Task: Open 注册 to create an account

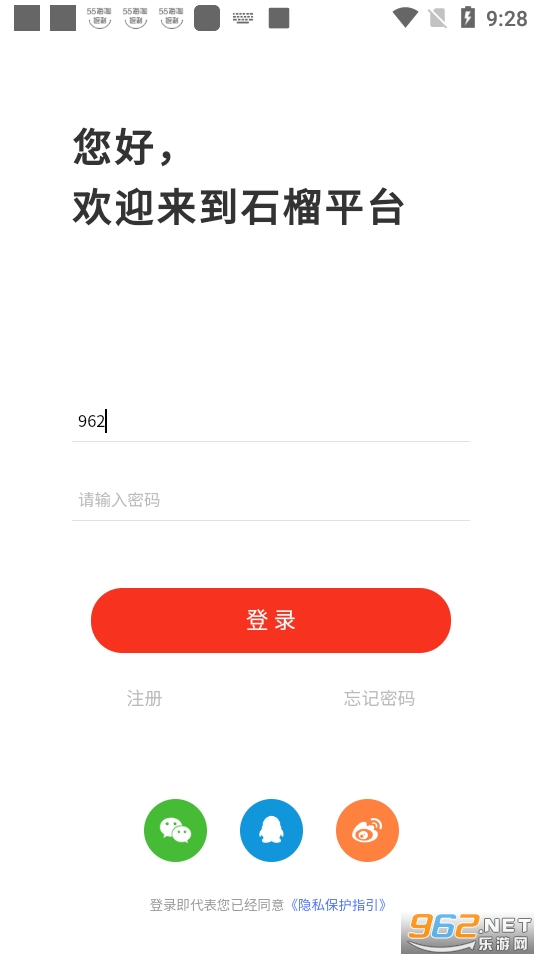Action: [144, 698]
